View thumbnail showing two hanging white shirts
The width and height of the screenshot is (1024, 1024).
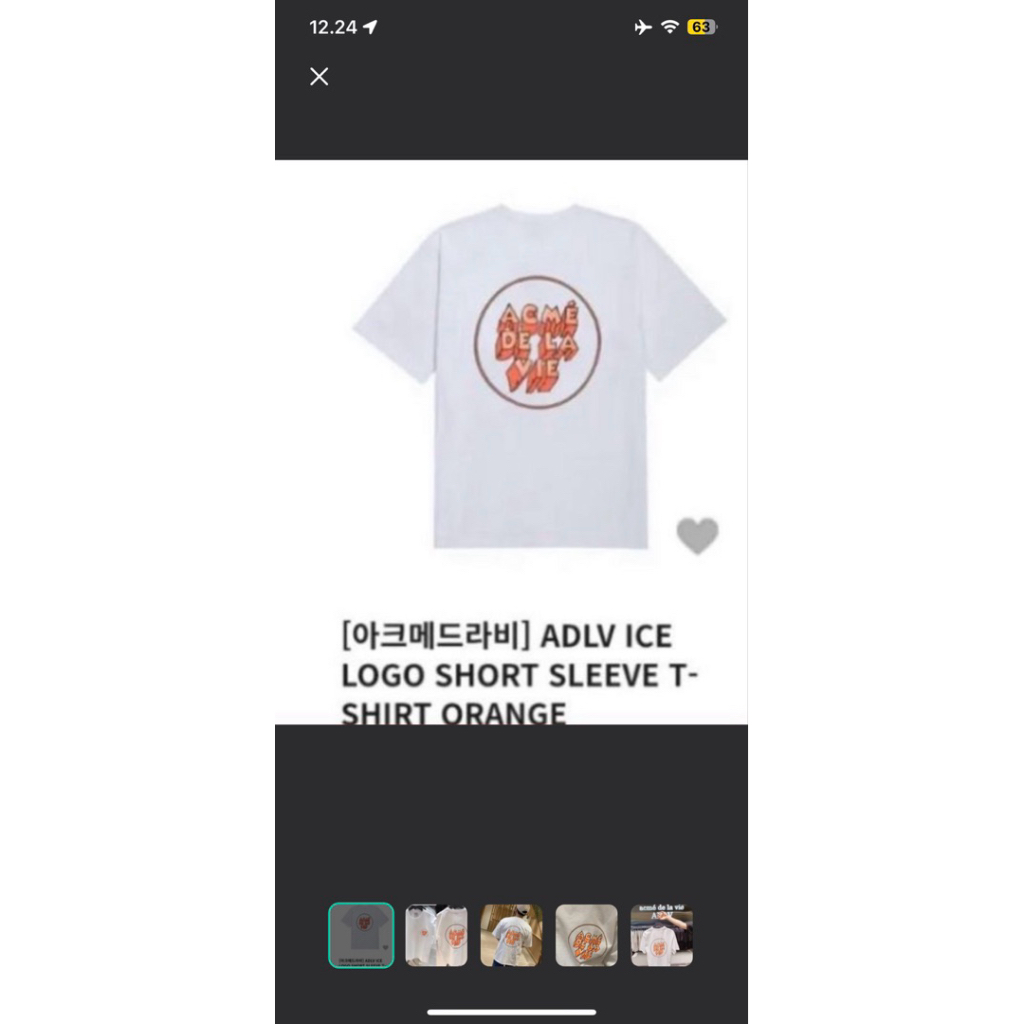coord(436,935)
